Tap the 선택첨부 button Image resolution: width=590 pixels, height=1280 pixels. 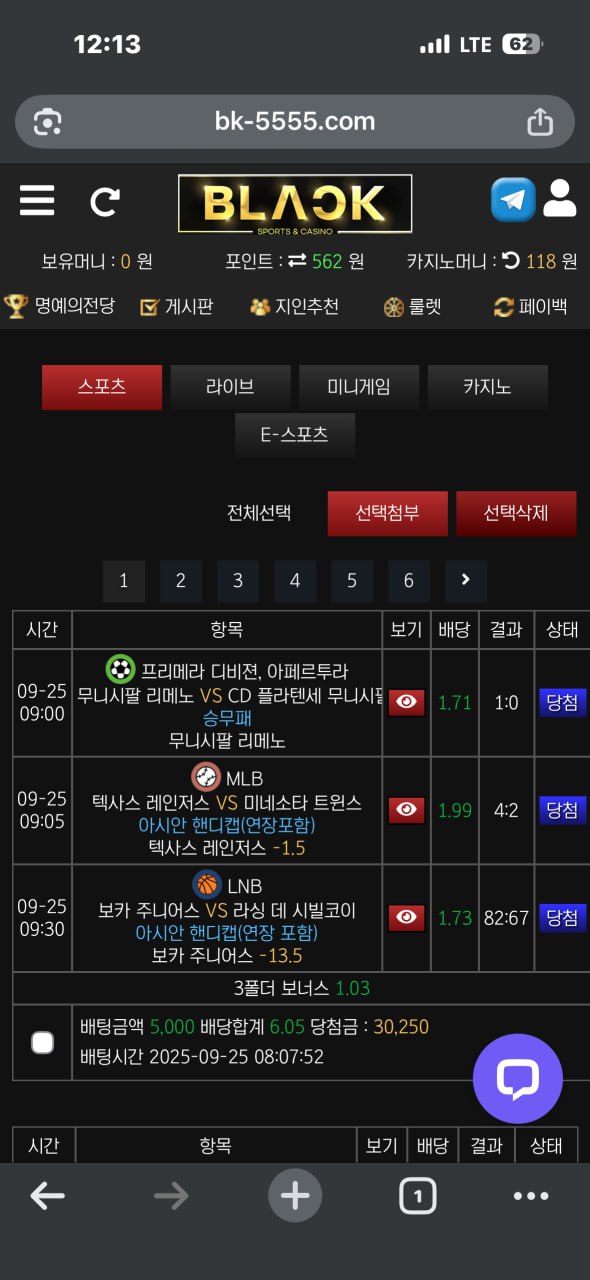pyautogui.click(x=387, y=513)
